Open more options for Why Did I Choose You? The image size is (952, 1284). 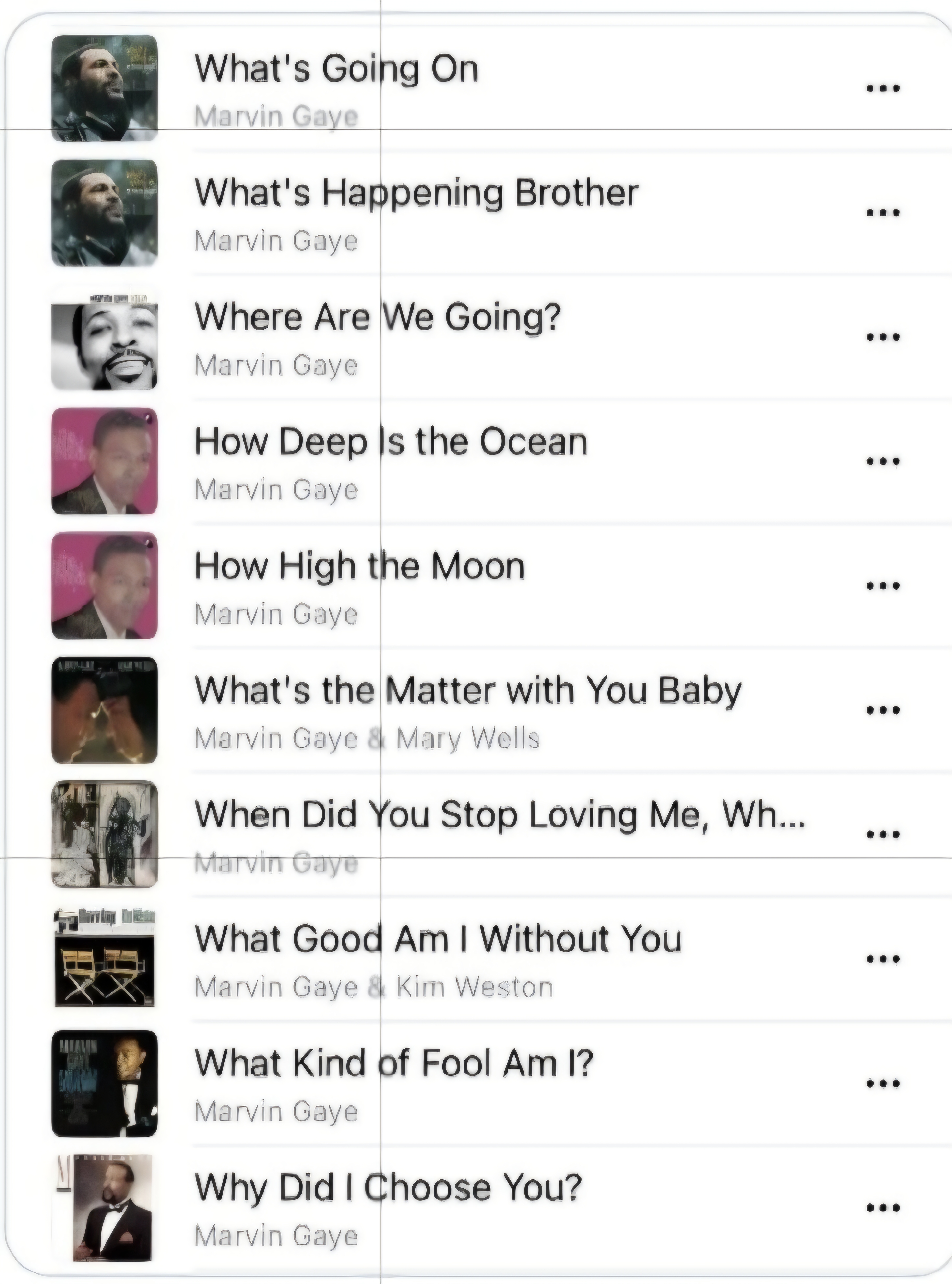coord(883,1207)
